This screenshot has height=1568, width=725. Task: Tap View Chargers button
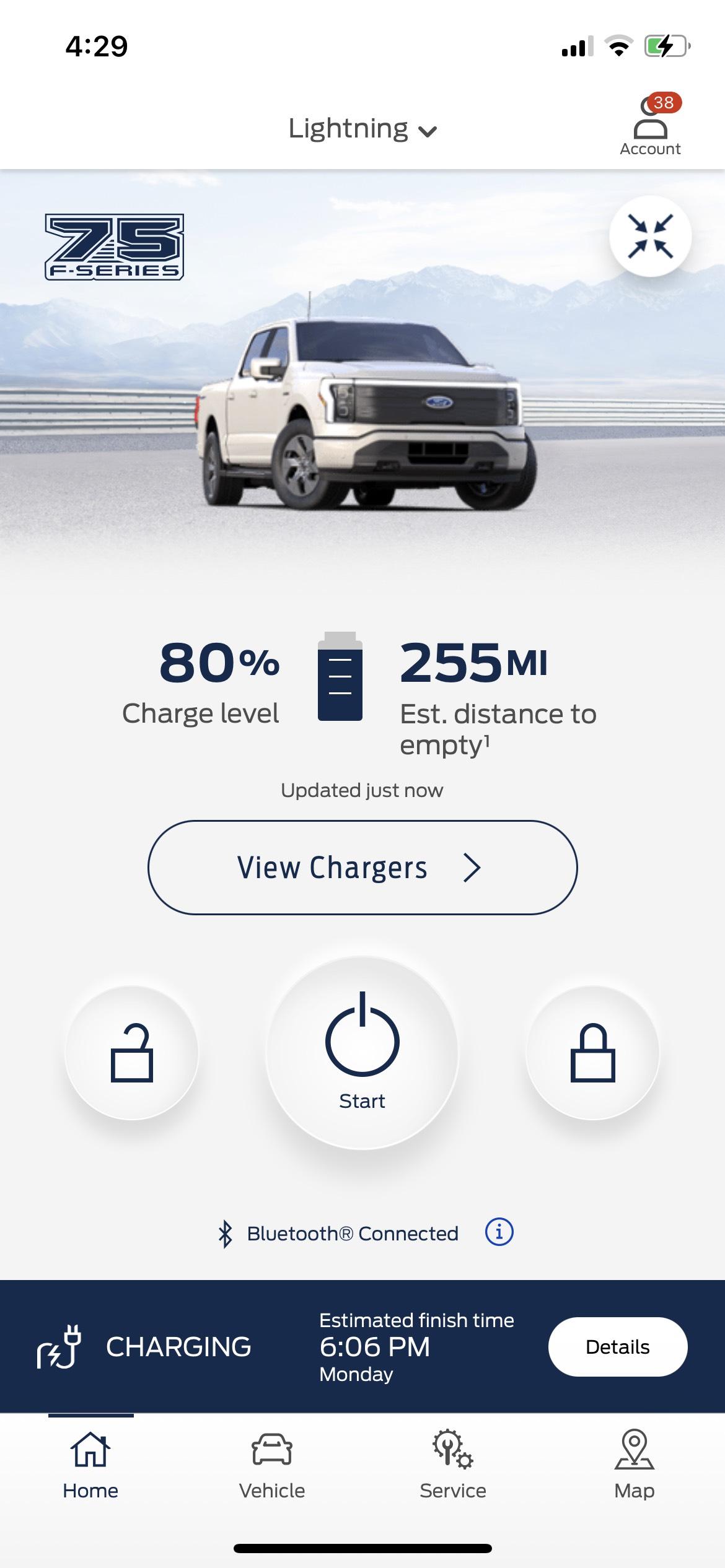[x=362, y=867]
